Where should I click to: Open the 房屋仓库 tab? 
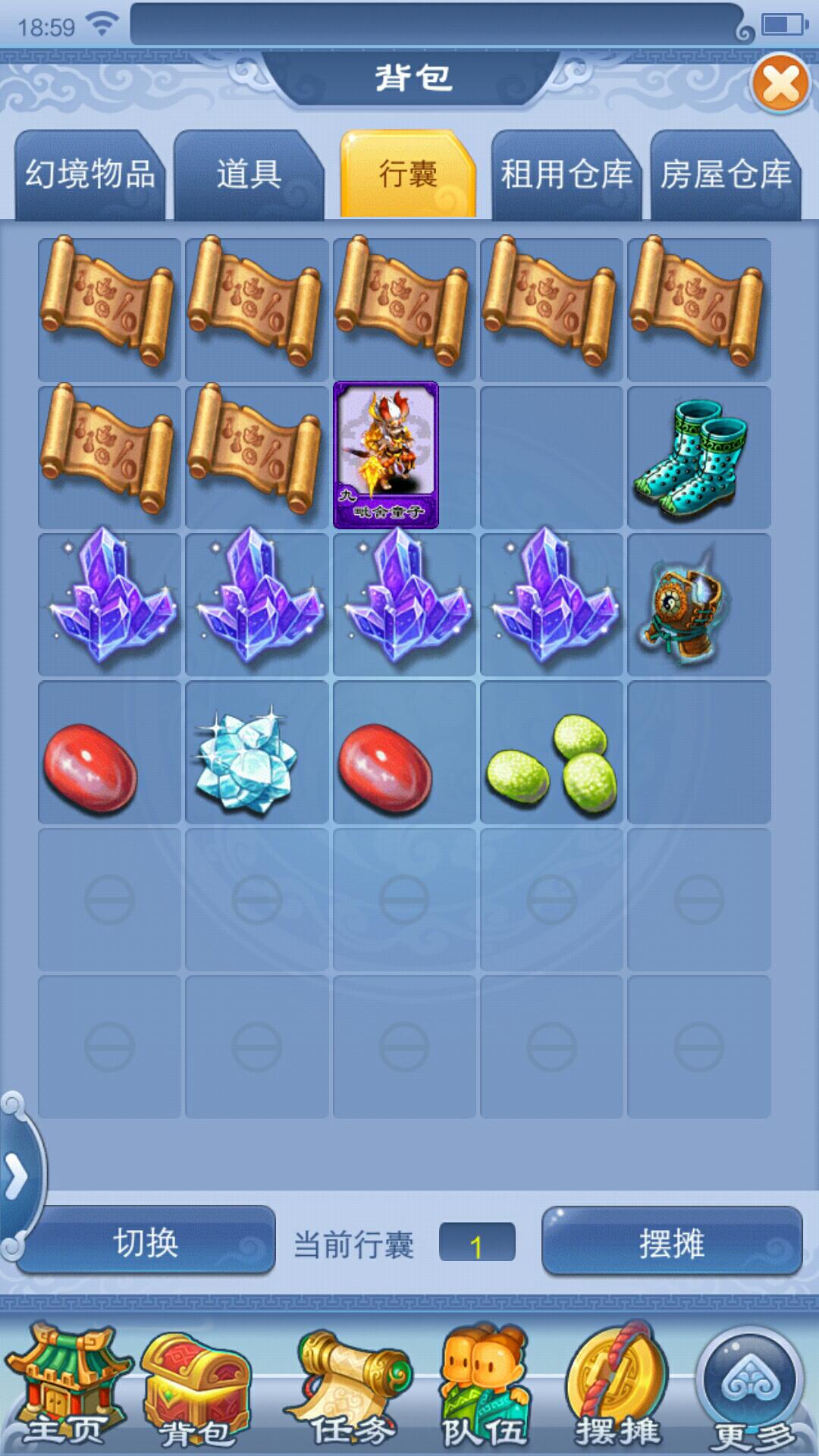pyautogui.click(x=726, y=175)
